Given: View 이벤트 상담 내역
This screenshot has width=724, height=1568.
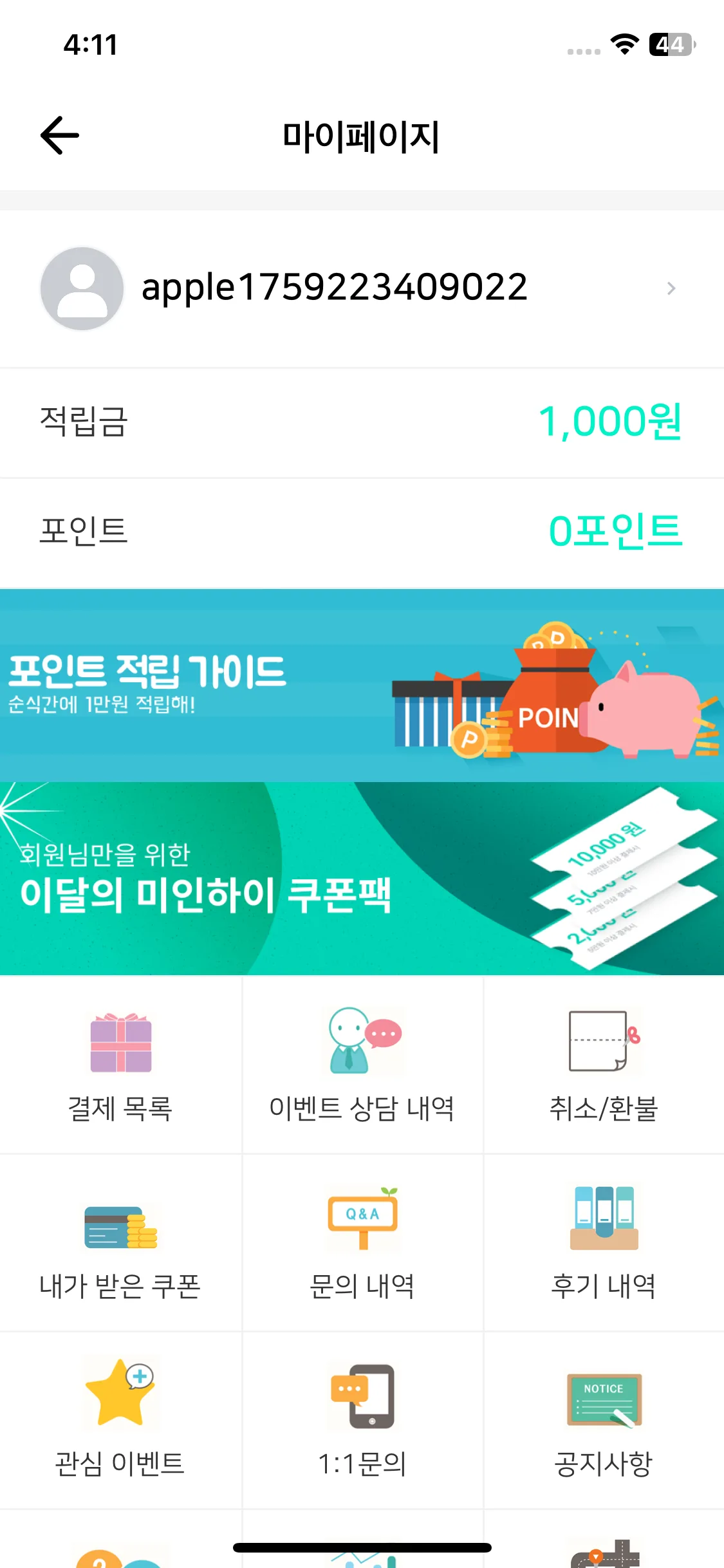Looking at the screenshot, I should click(362, 1065).
